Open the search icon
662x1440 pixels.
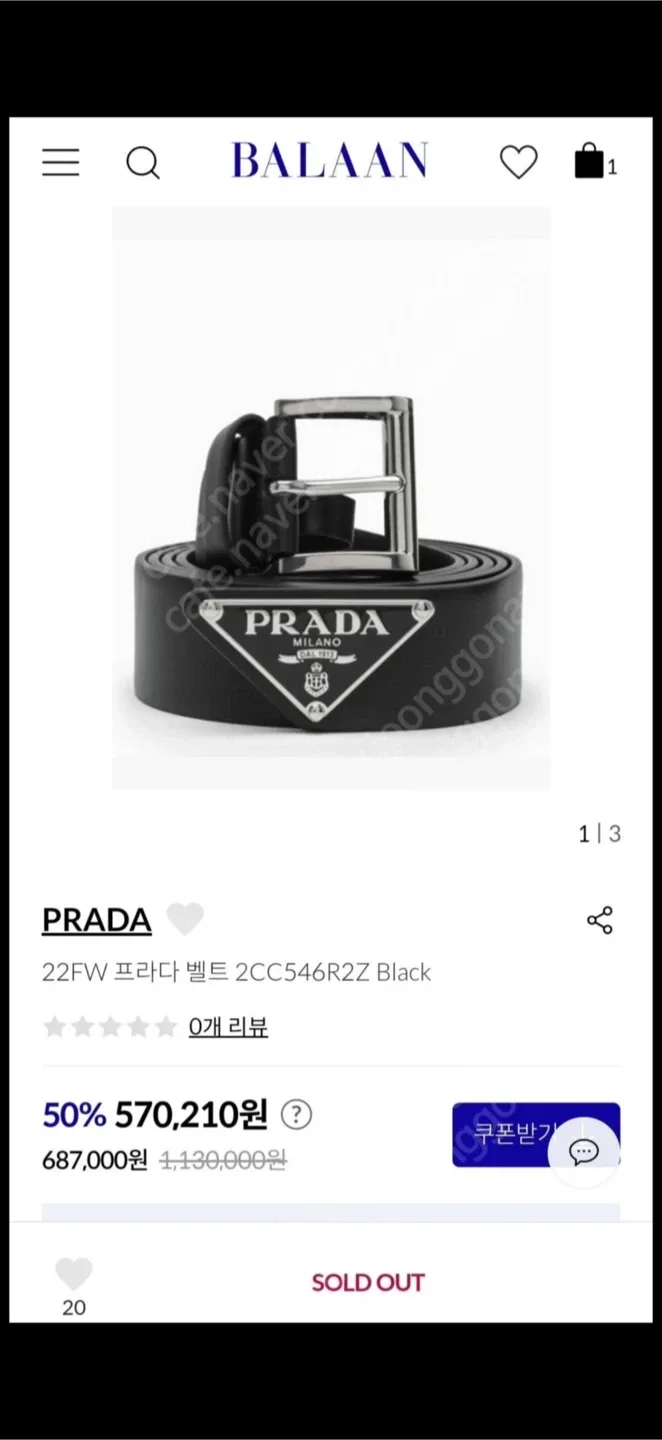pyautogui.click(x=143, y=162)
